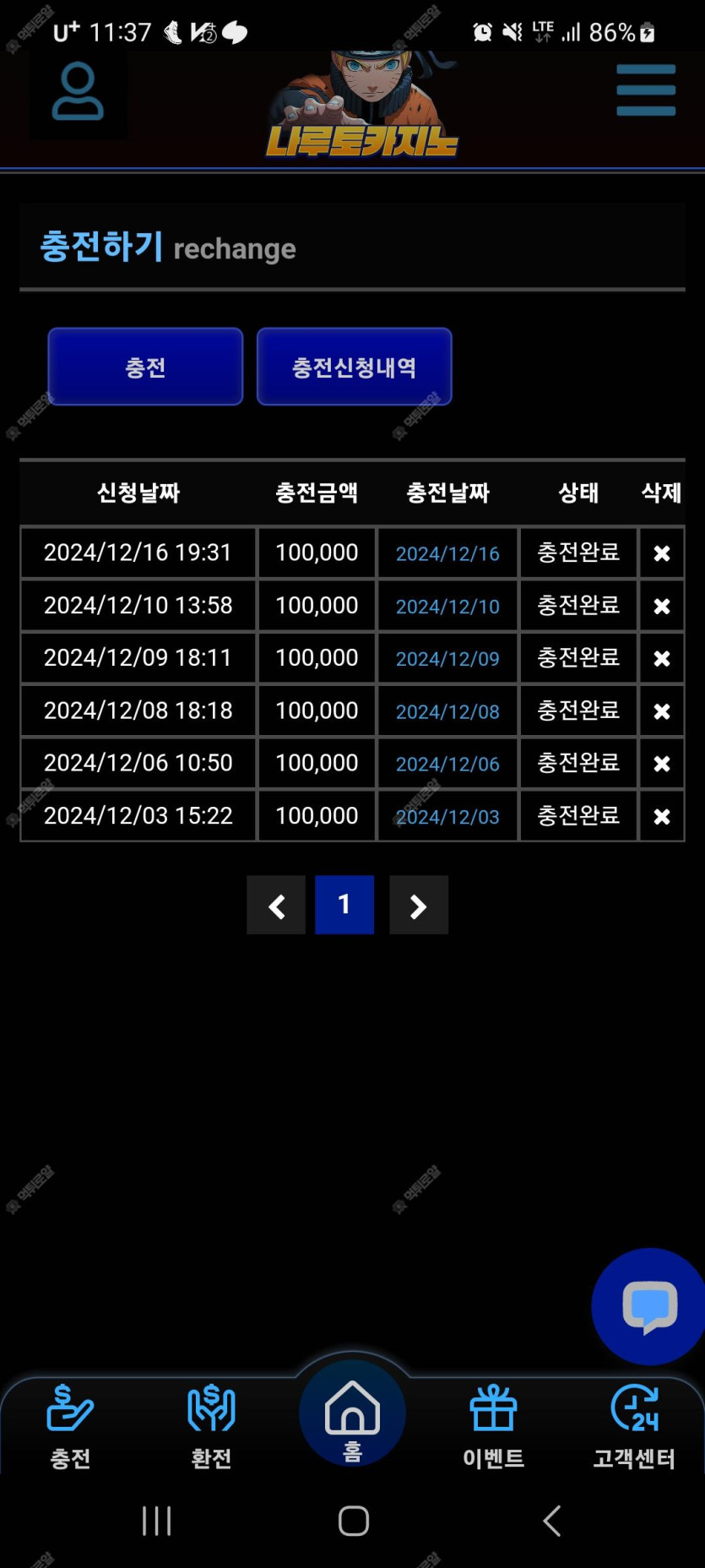Delete the 2024/12/09 18:11 record
The width and height of the screenshot is (705, 1568).
[662, 658]
